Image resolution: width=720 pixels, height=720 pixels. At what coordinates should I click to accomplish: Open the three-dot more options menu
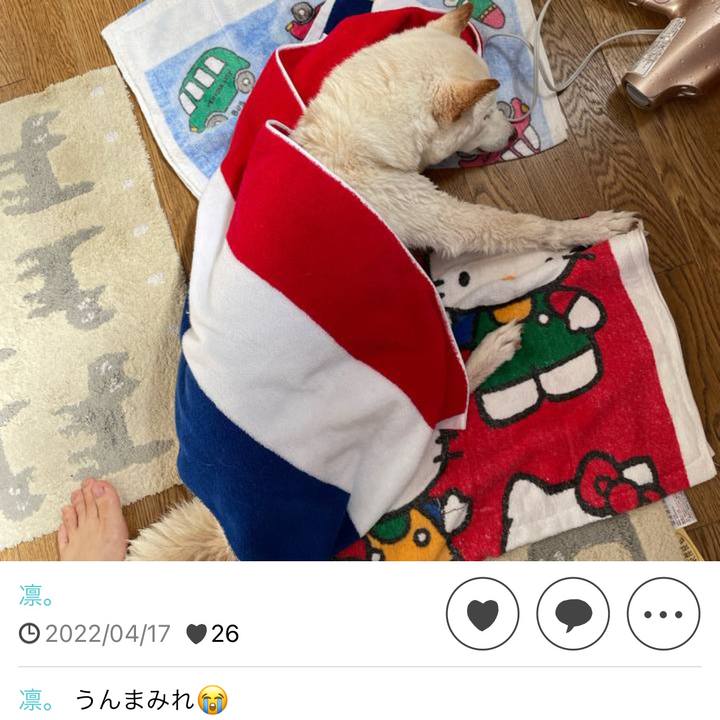click(663, 614)
